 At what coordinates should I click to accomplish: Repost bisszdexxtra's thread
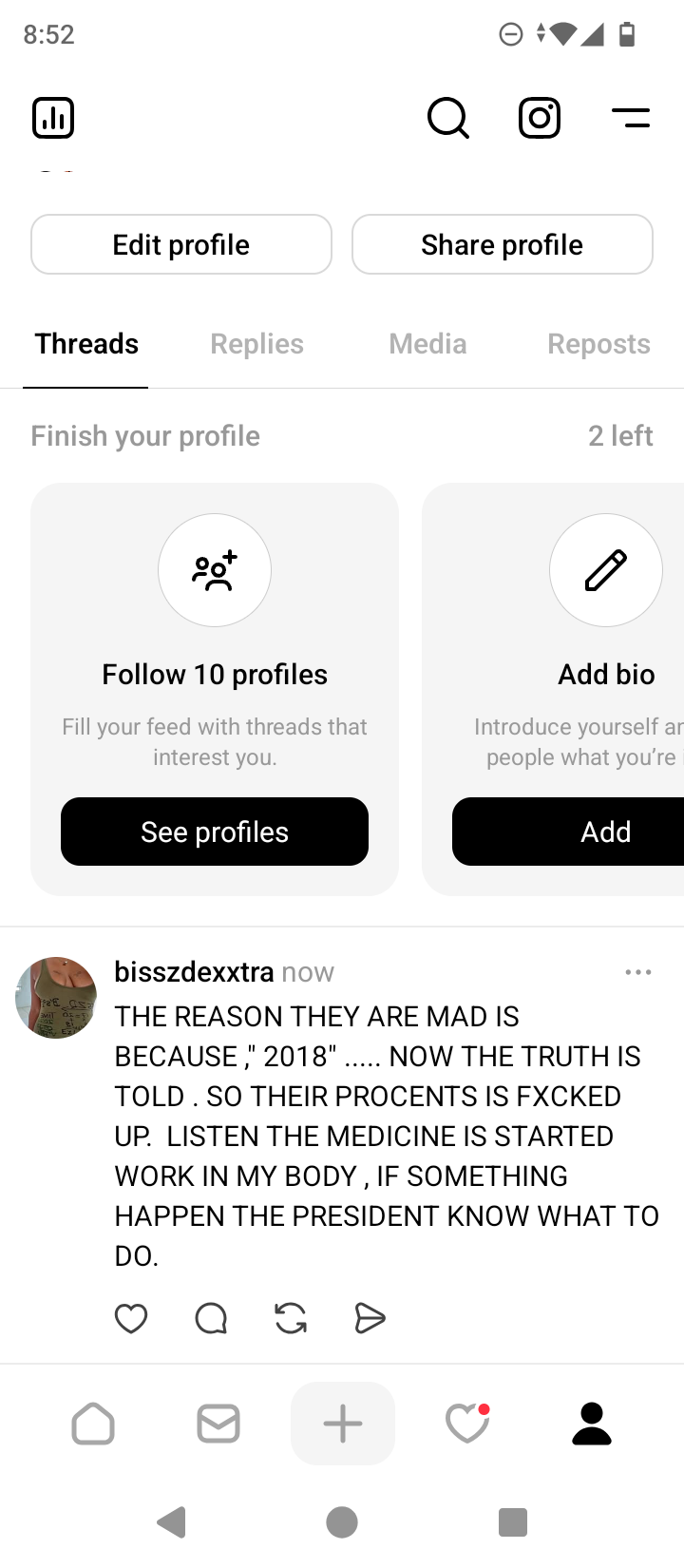pos(291,1318)
